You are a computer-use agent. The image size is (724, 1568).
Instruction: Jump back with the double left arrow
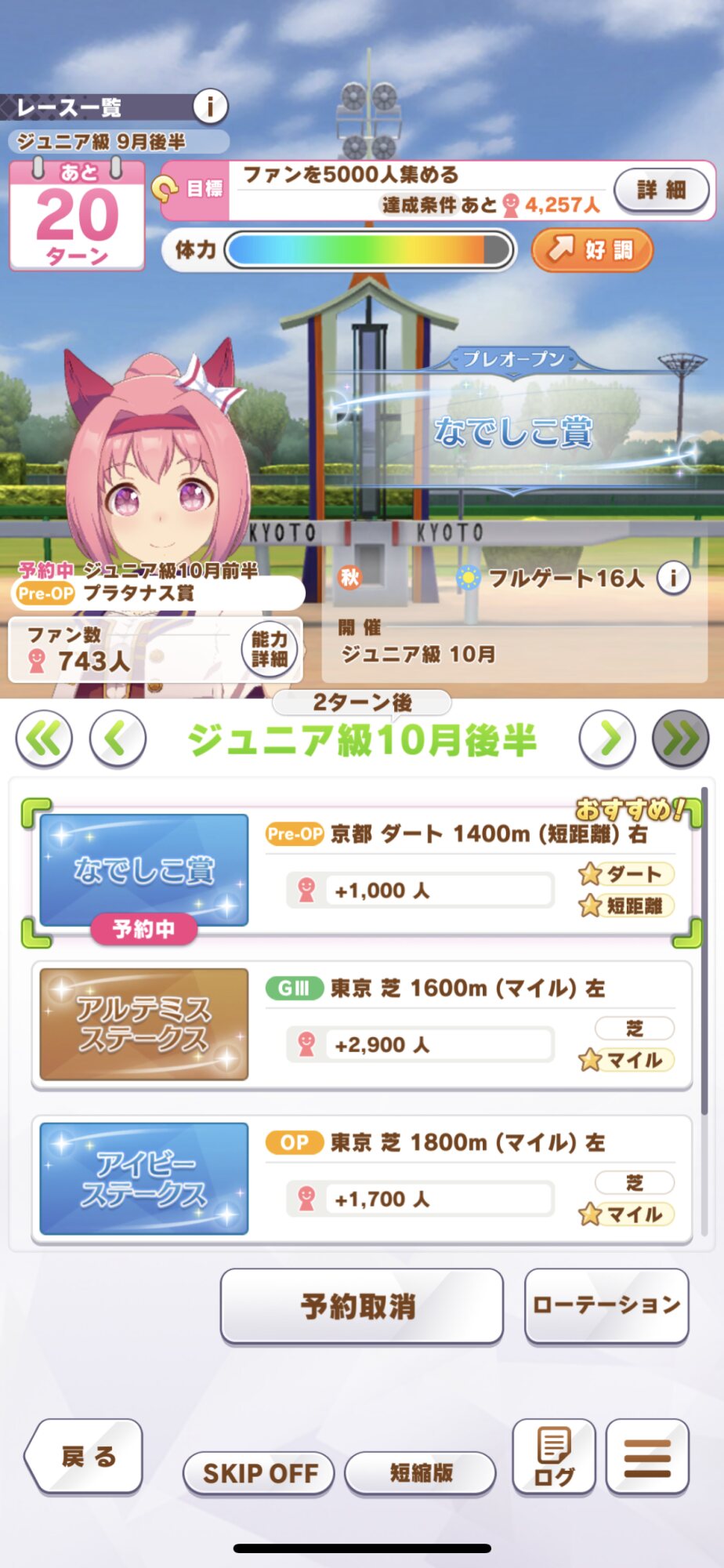(45, 739)
